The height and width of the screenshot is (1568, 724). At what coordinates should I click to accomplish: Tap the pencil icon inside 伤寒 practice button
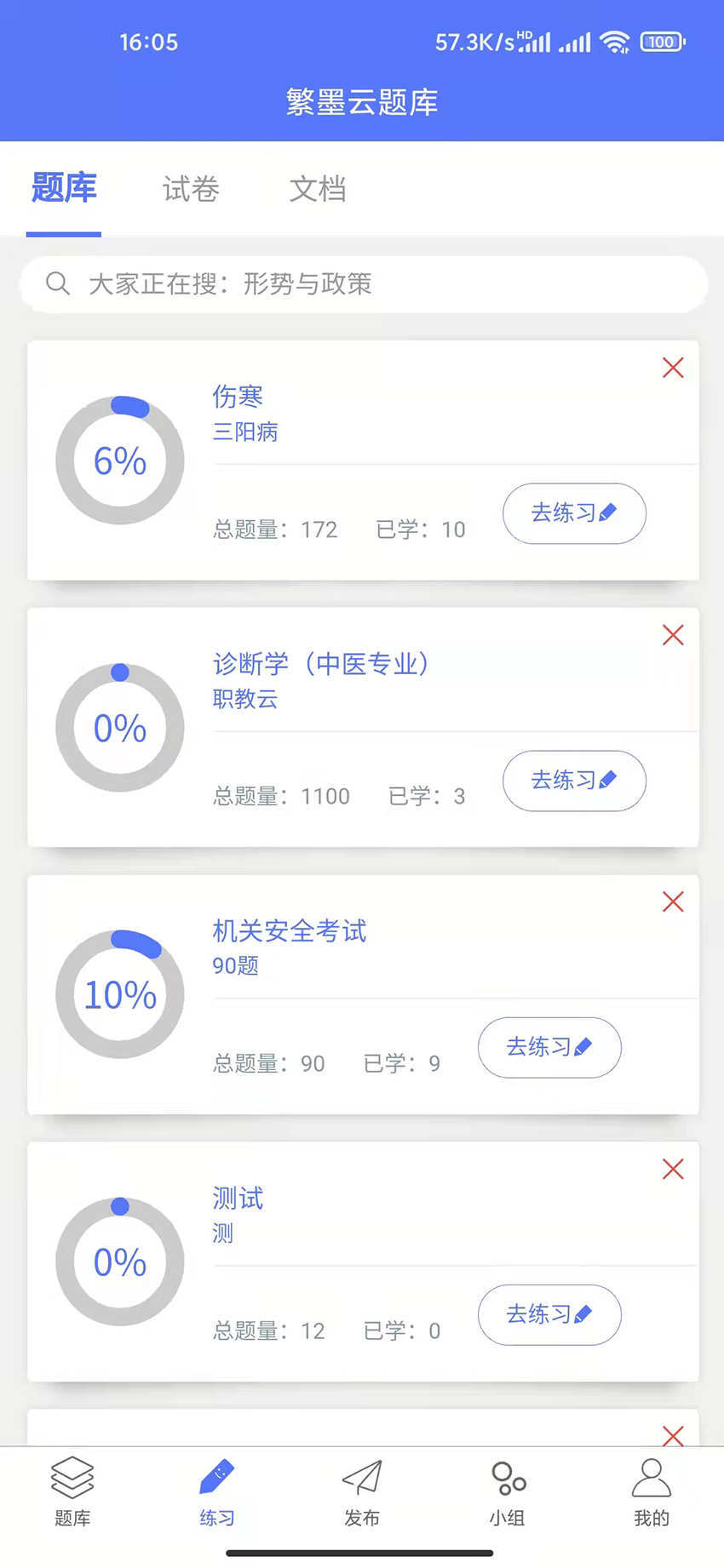pyautogui.click(x=606, y=512)
